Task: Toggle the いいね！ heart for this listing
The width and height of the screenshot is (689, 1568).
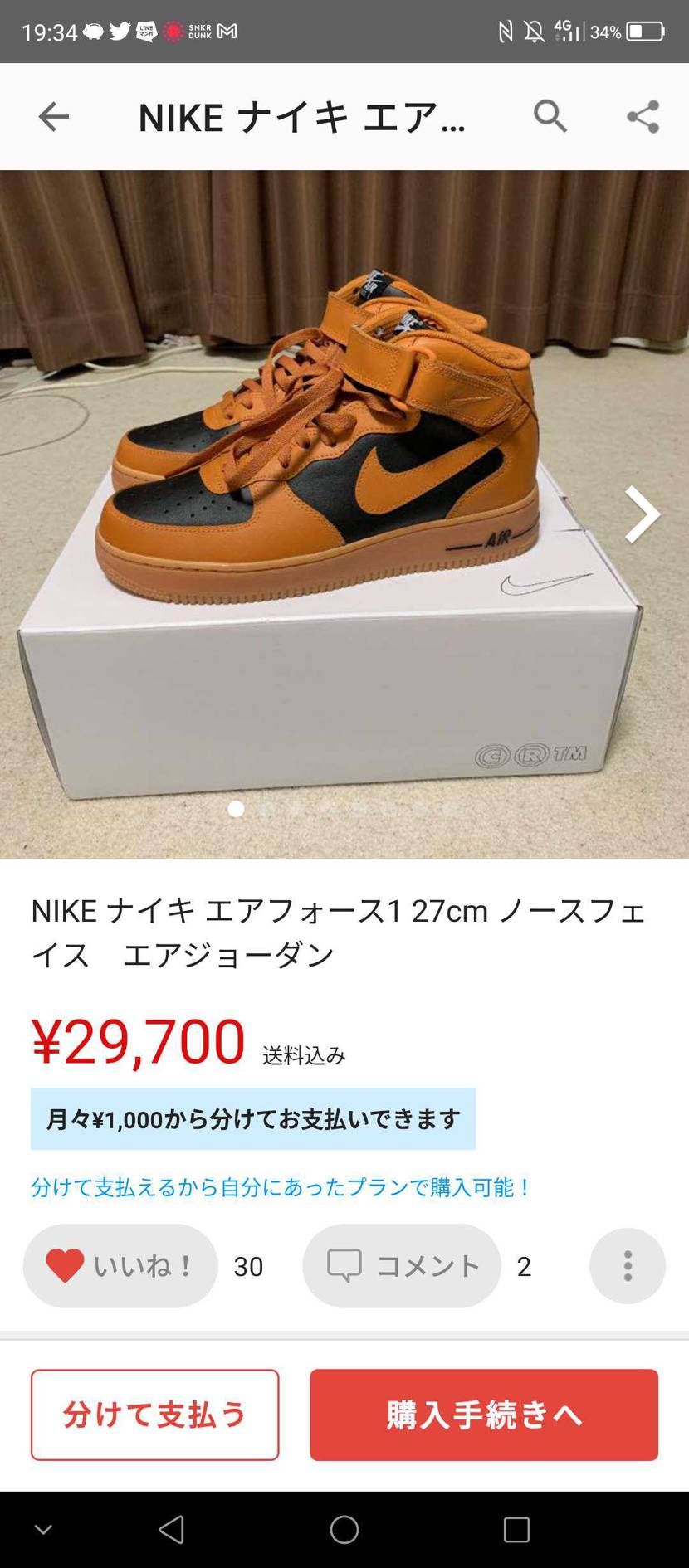Action: (120, 1267)
